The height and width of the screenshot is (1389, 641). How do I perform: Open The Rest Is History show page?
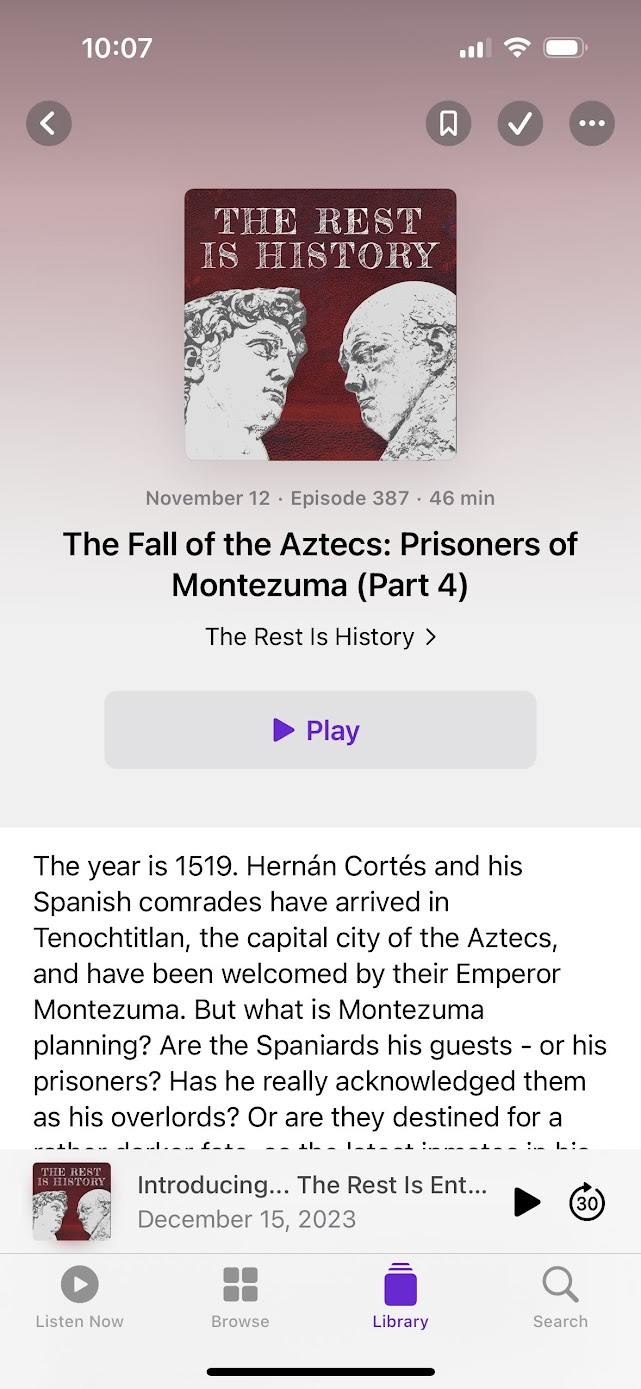pyautogui.click(x=320, y=637)
